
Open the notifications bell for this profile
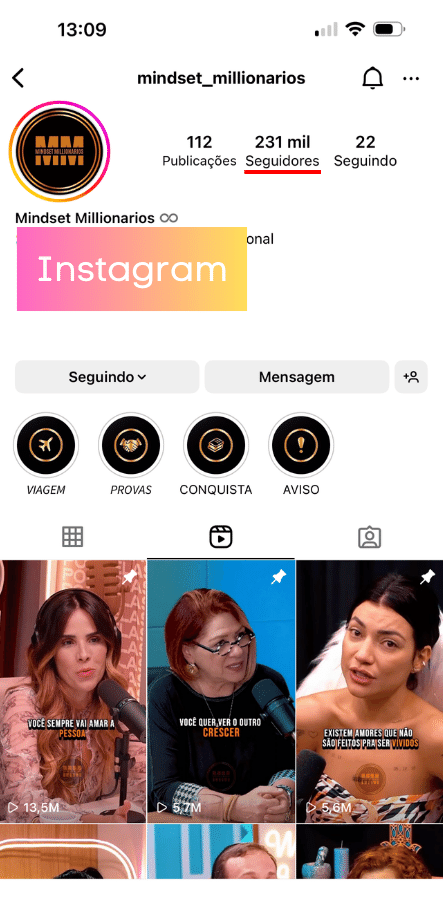[x=373, y=79]
